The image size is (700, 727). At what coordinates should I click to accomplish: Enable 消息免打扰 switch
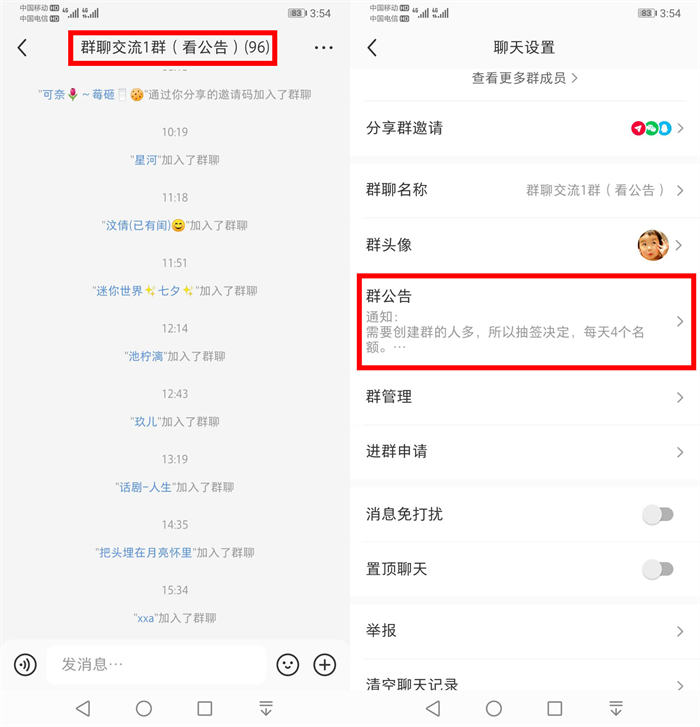657,514
